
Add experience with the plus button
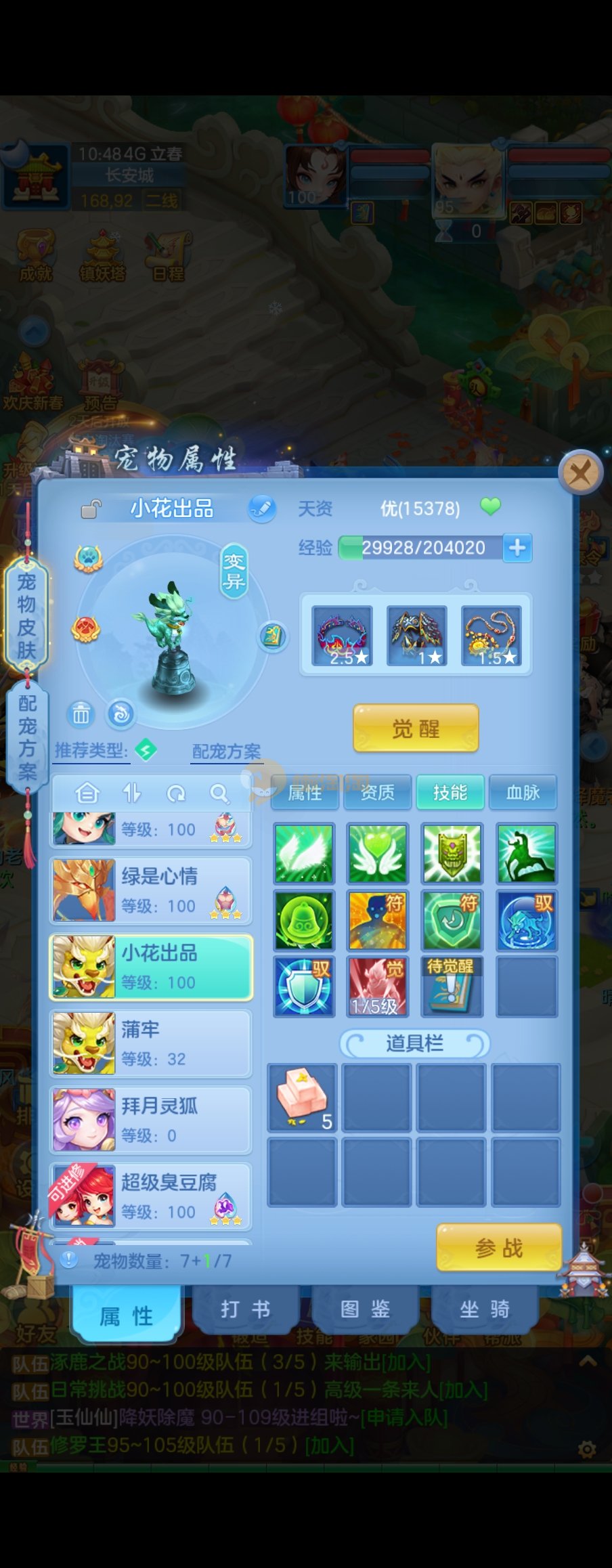tap(517, 548)
